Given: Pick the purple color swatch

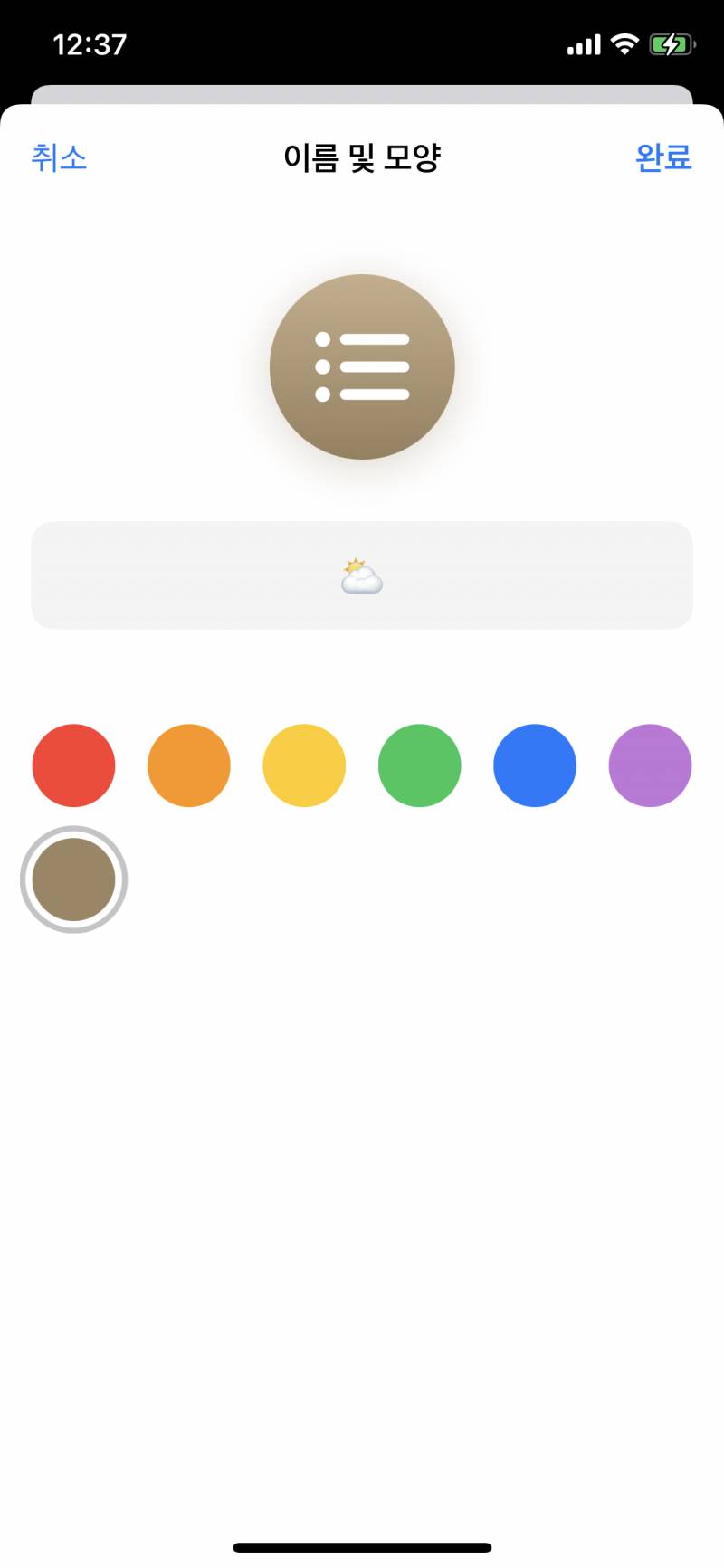Looking at the screenshot, I should click(x=650, y=765).
